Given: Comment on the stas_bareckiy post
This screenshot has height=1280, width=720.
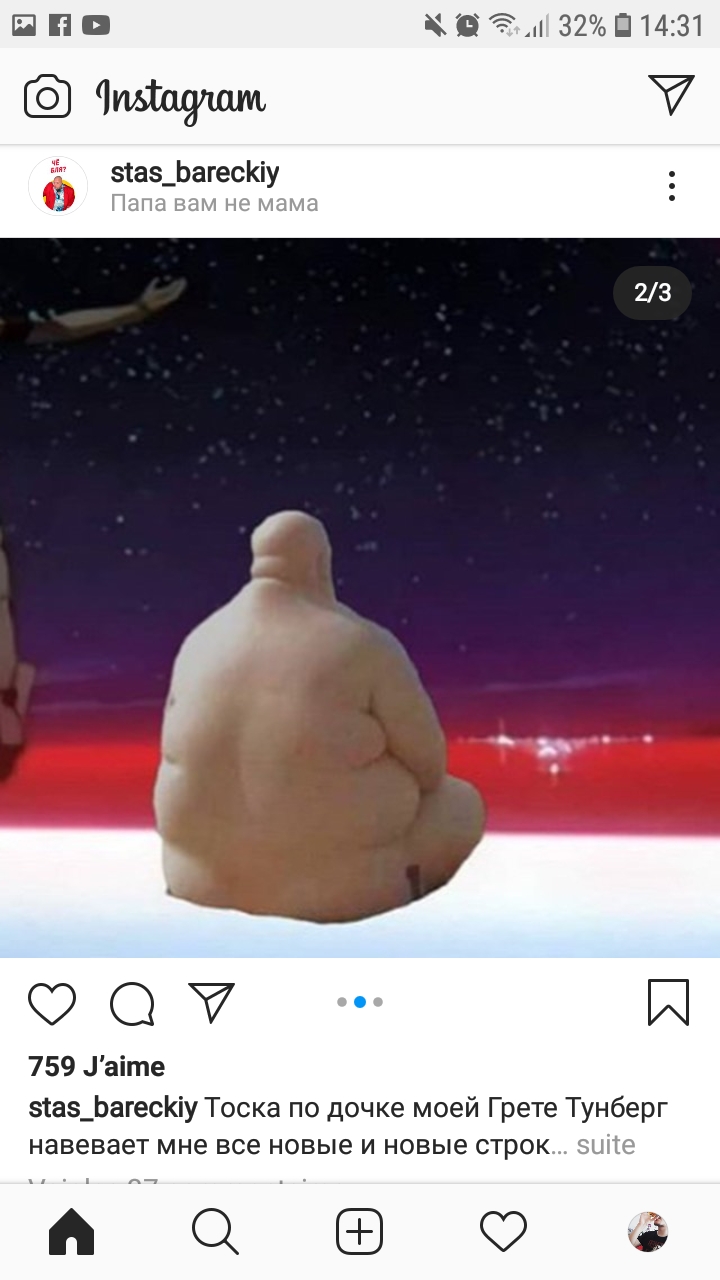Looking at the screenshot, I should tap(132, 1003).
